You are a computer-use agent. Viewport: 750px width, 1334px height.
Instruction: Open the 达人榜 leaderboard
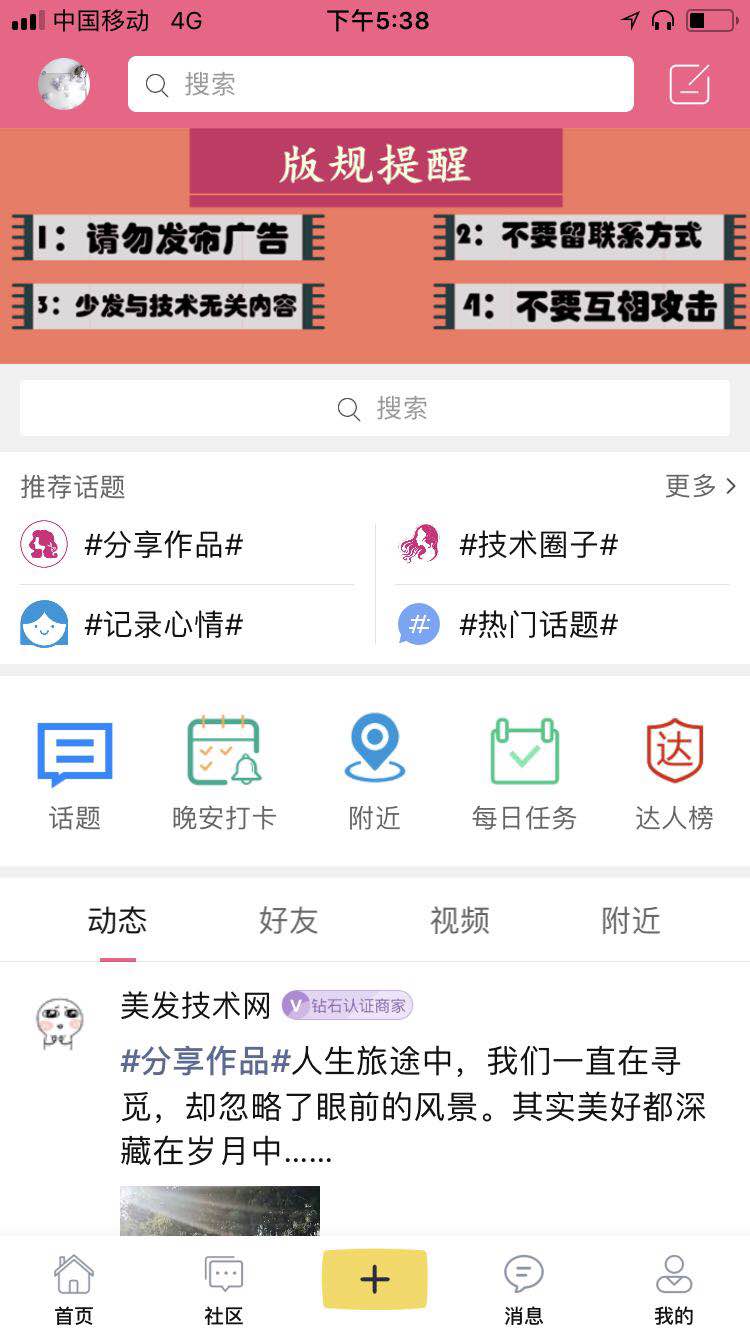point(674,772)
